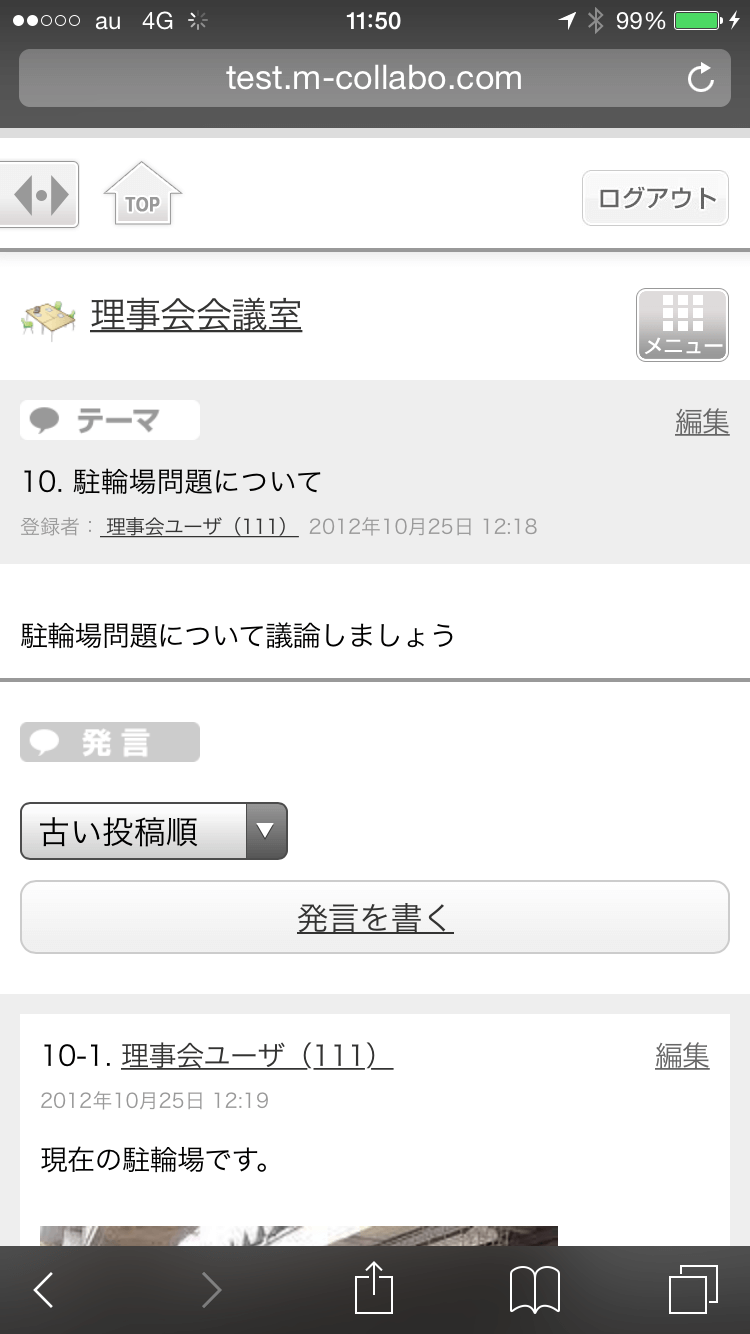Open Safari bookmarks
Screen dimensions: 750x1334
[x=535, y=1290]
